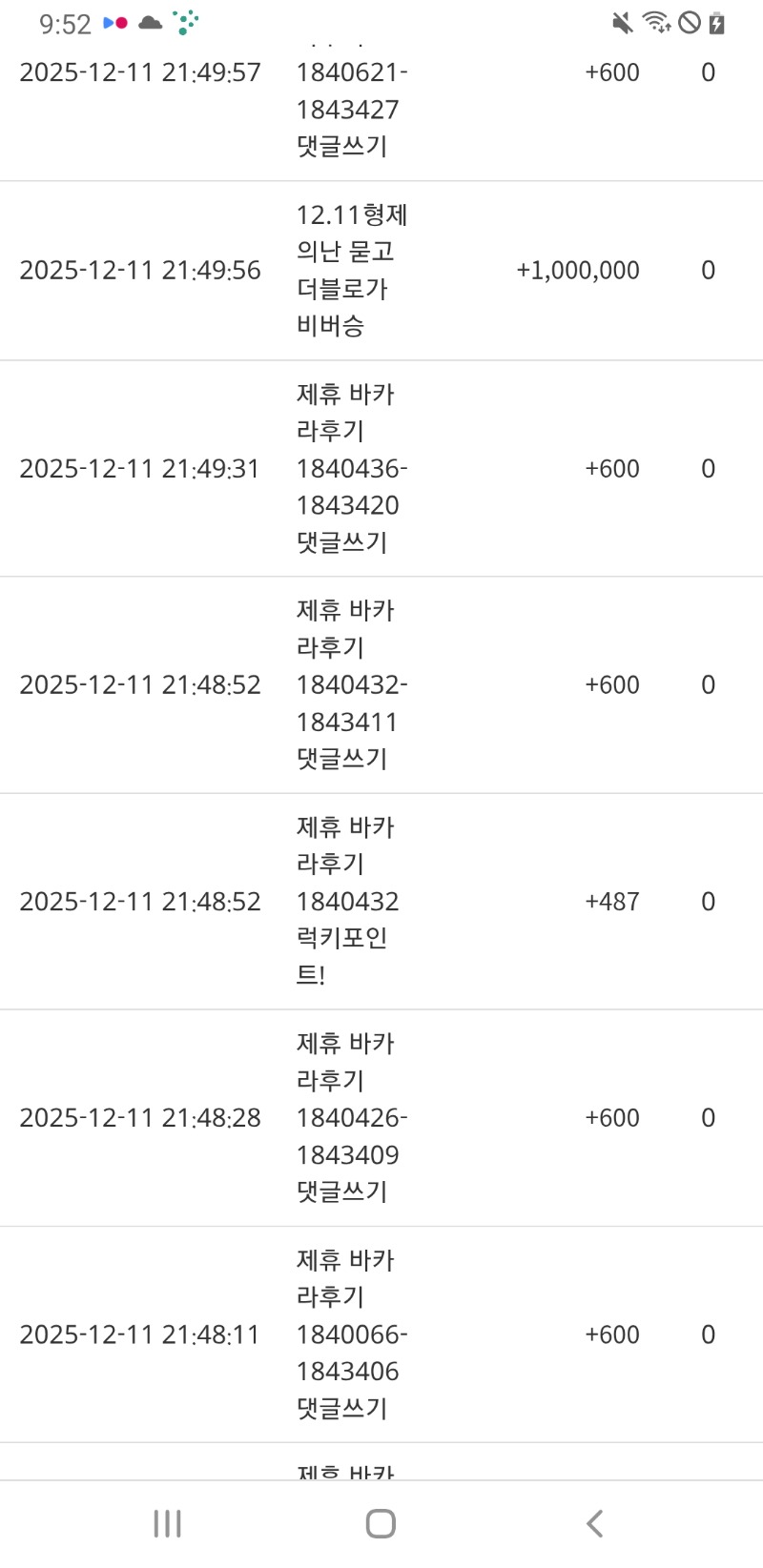
Task: Tap the interruptions-blocked status icon
Action: [x=689, y=24]
